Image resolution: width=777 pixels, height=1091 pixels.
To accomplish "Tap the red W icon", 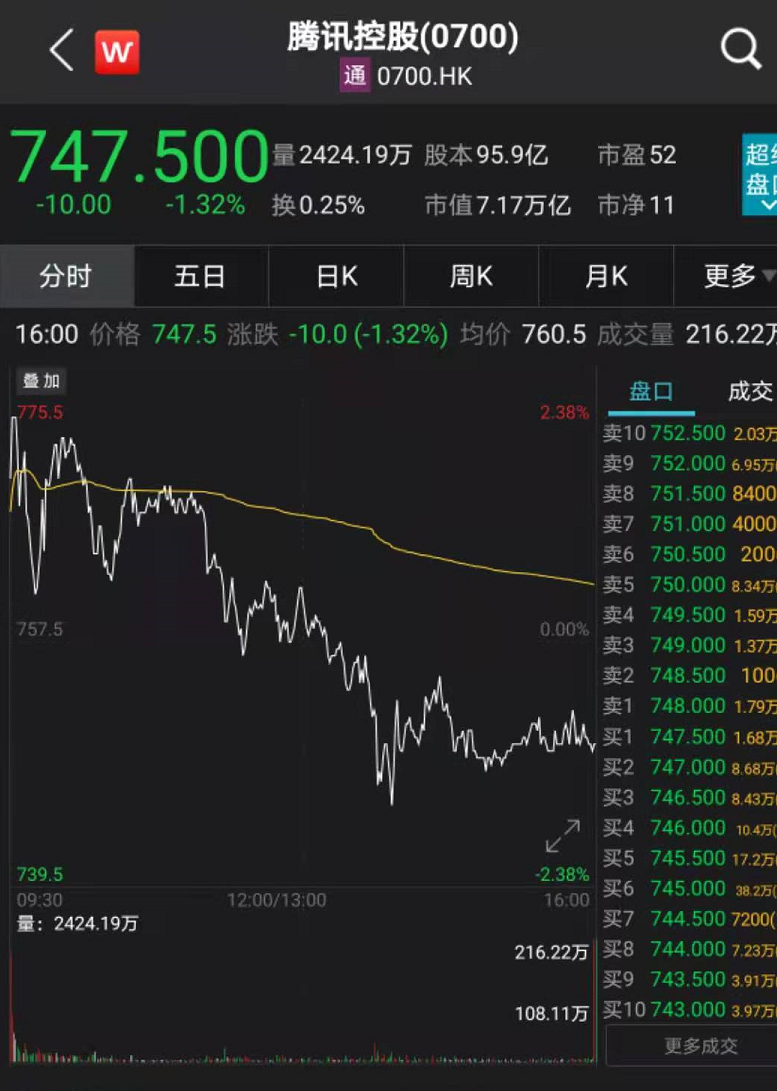I will (x=117, y=52).
